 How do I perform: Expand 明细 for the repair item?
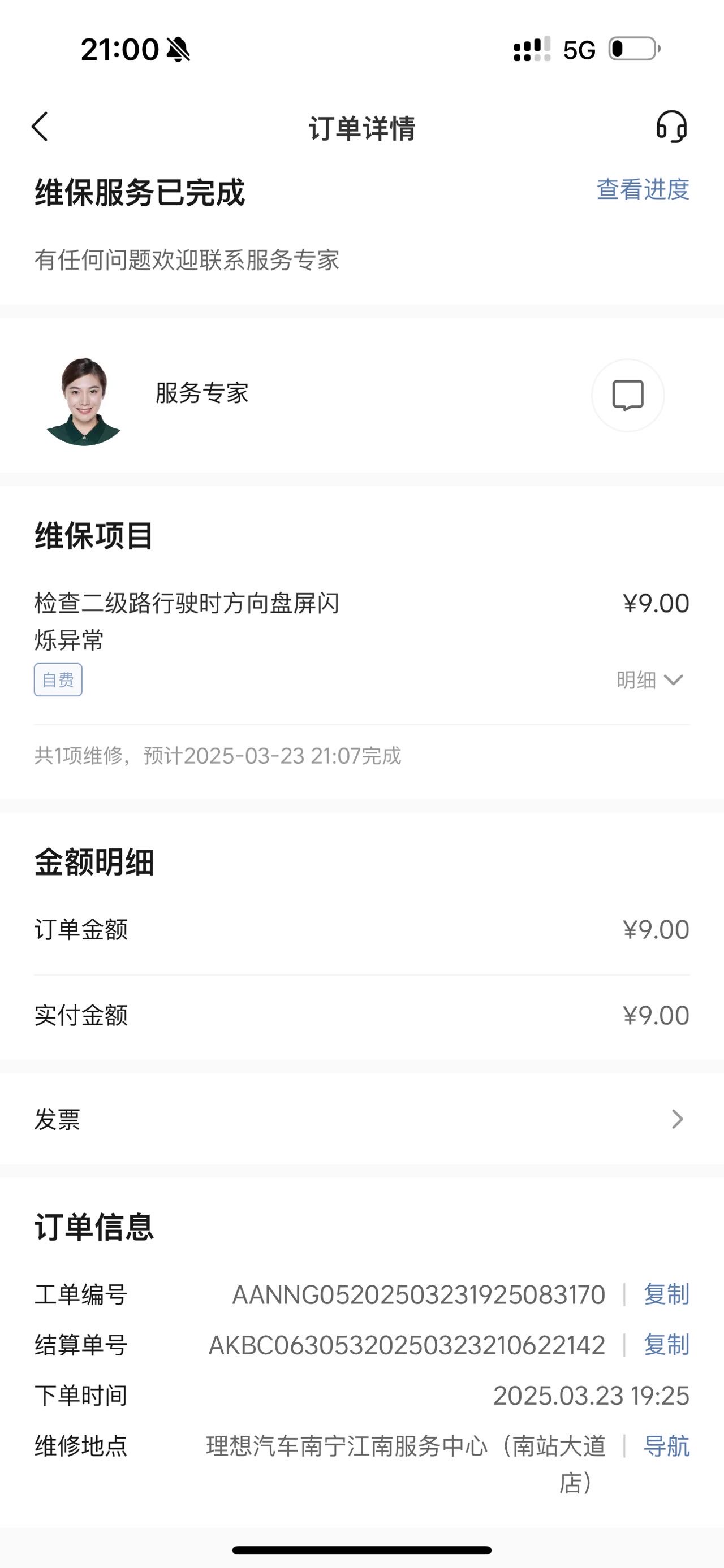click(650, 680)
